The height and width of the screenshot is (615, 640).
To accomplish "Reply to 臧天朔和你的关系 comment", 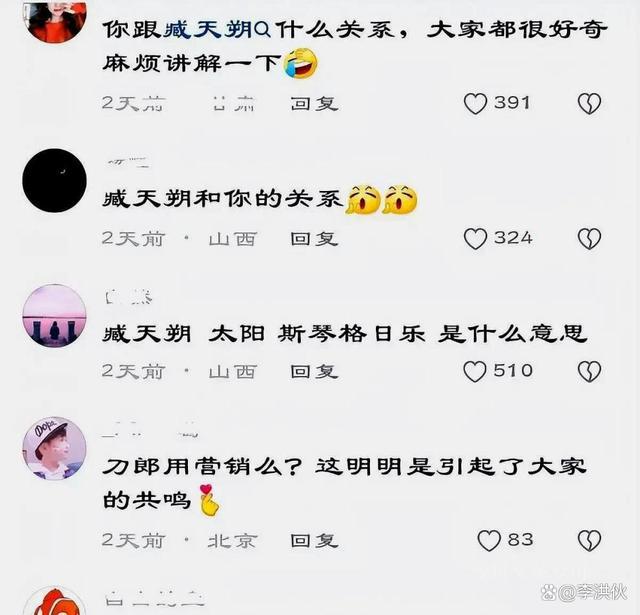I will (x=314, y=238).
